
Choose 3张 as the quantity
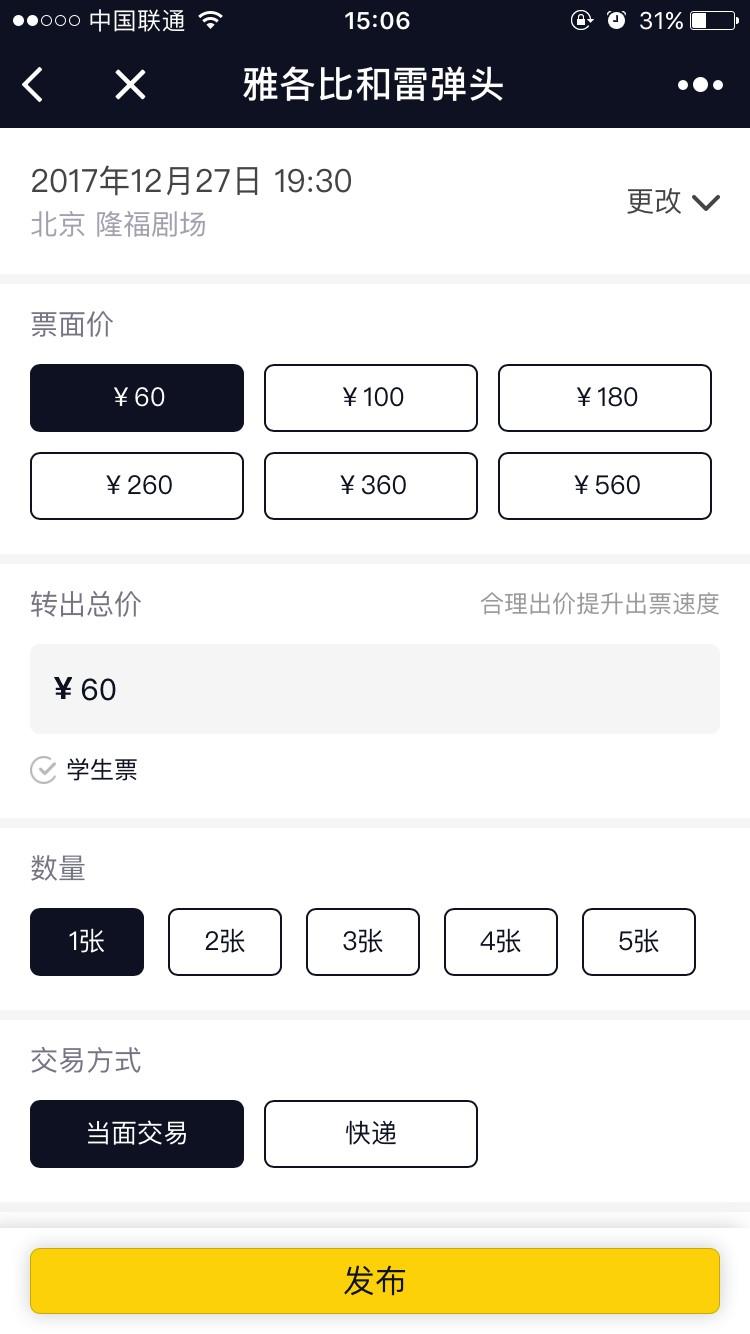363,942
